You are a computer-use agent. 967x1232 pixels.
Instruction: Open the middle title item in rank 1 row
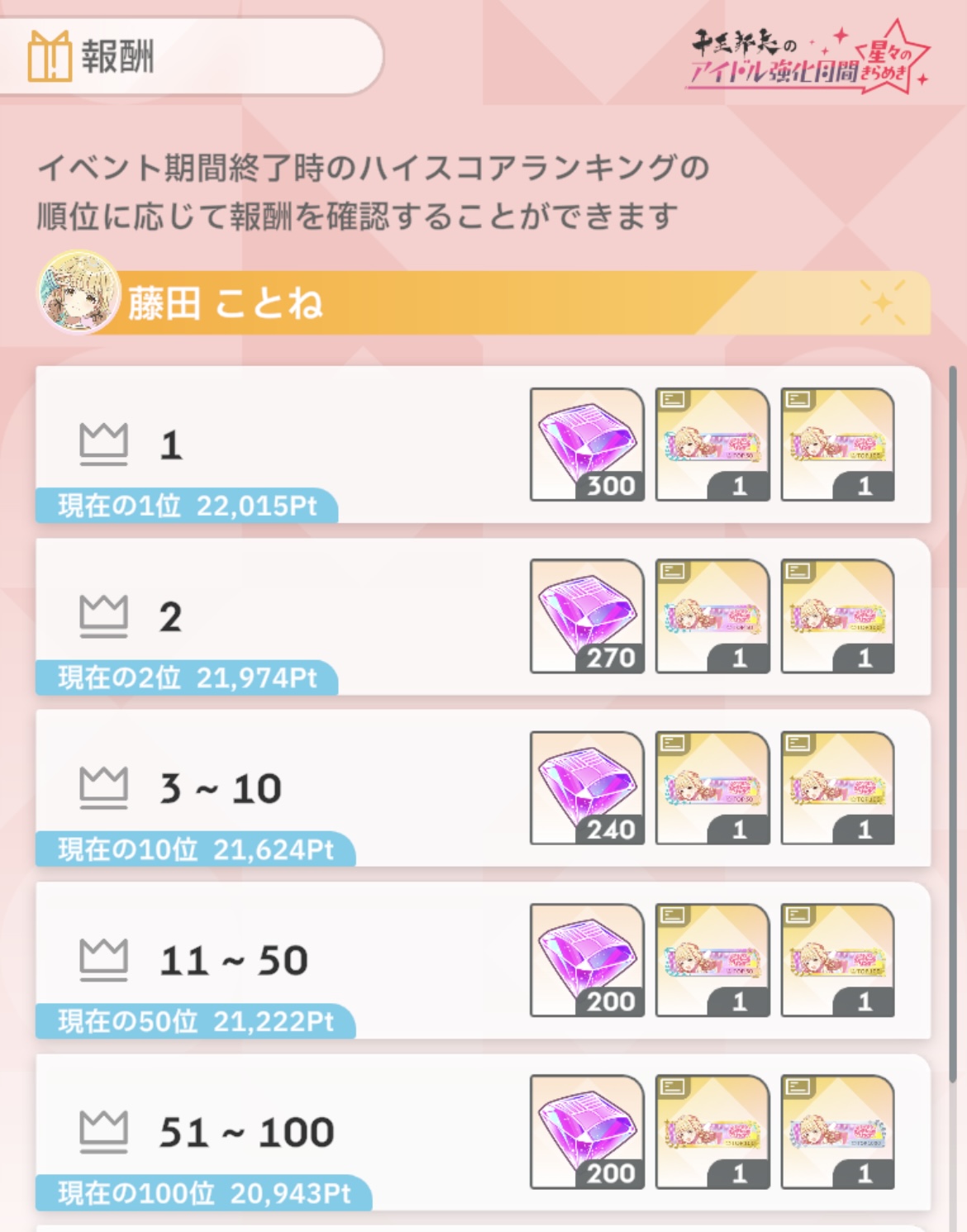pos(712,445)
